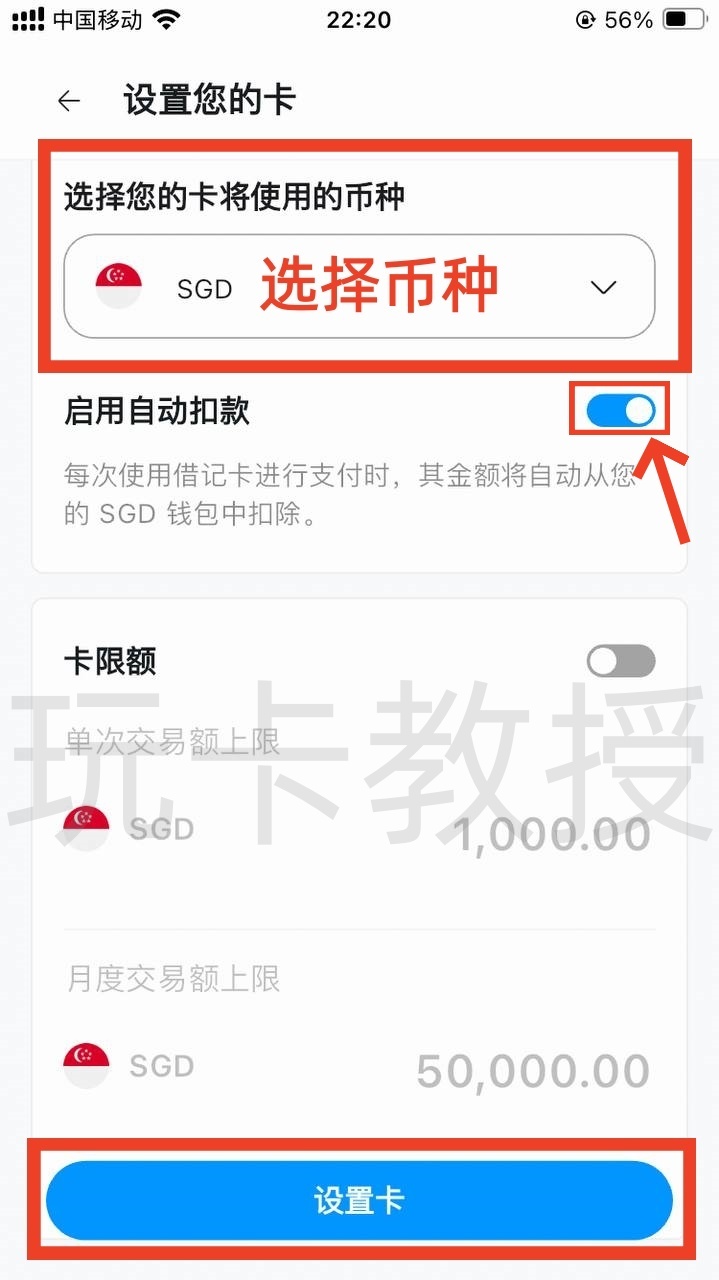Viewport: 719px width, 1280px height.
Task: Turn off 启用自动扣款 switch
Action: tap(620, 411)
